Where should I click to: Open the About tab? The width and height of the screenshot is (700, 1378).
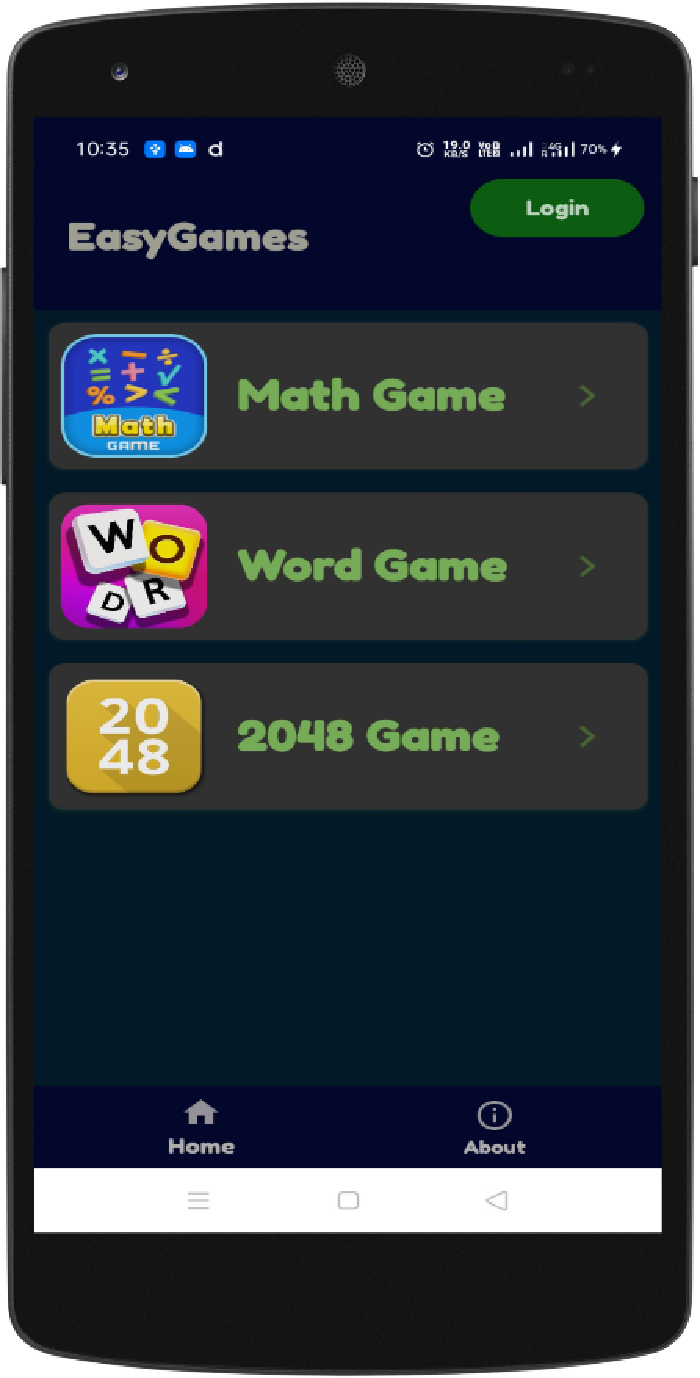(494, 1128)
